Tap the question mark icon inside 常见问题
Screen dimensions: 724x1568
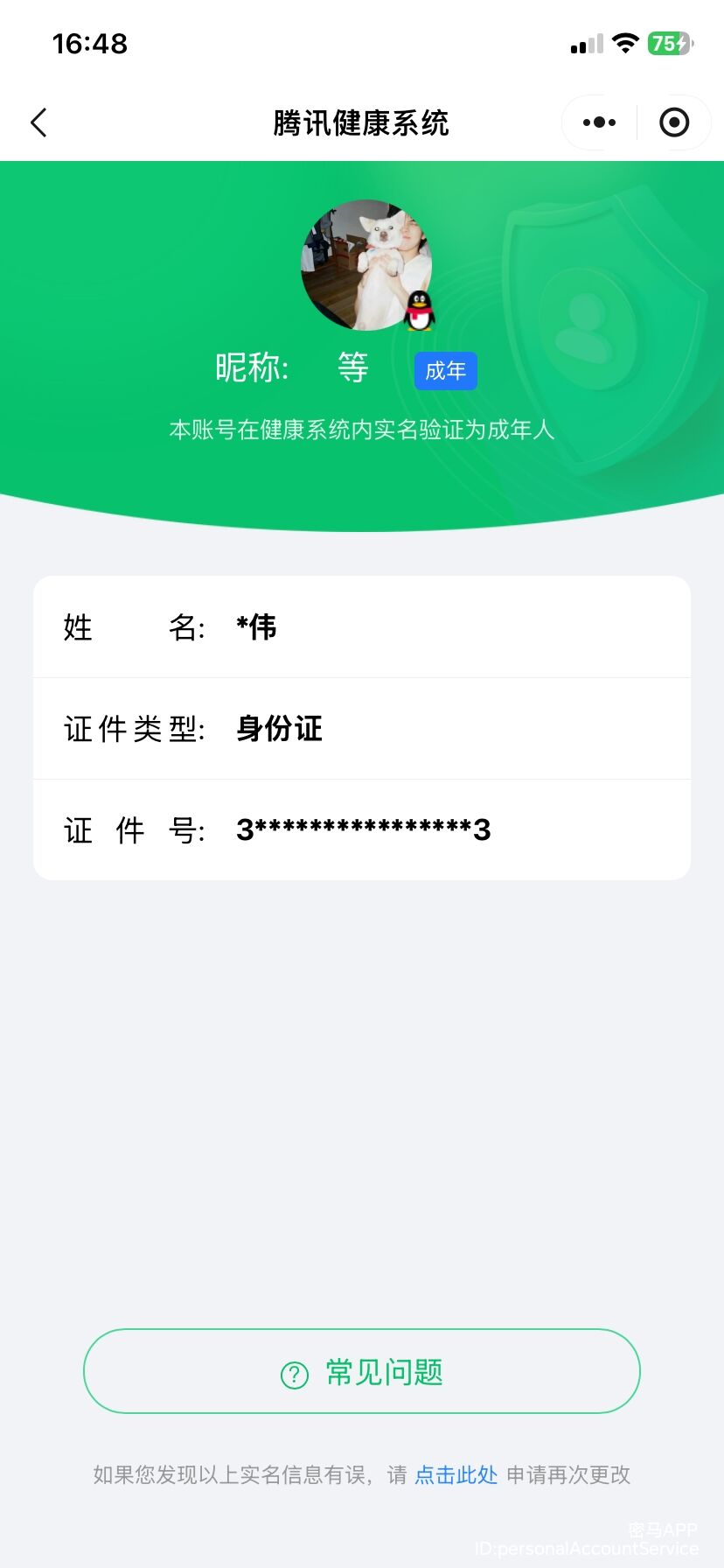point(296,1371)
